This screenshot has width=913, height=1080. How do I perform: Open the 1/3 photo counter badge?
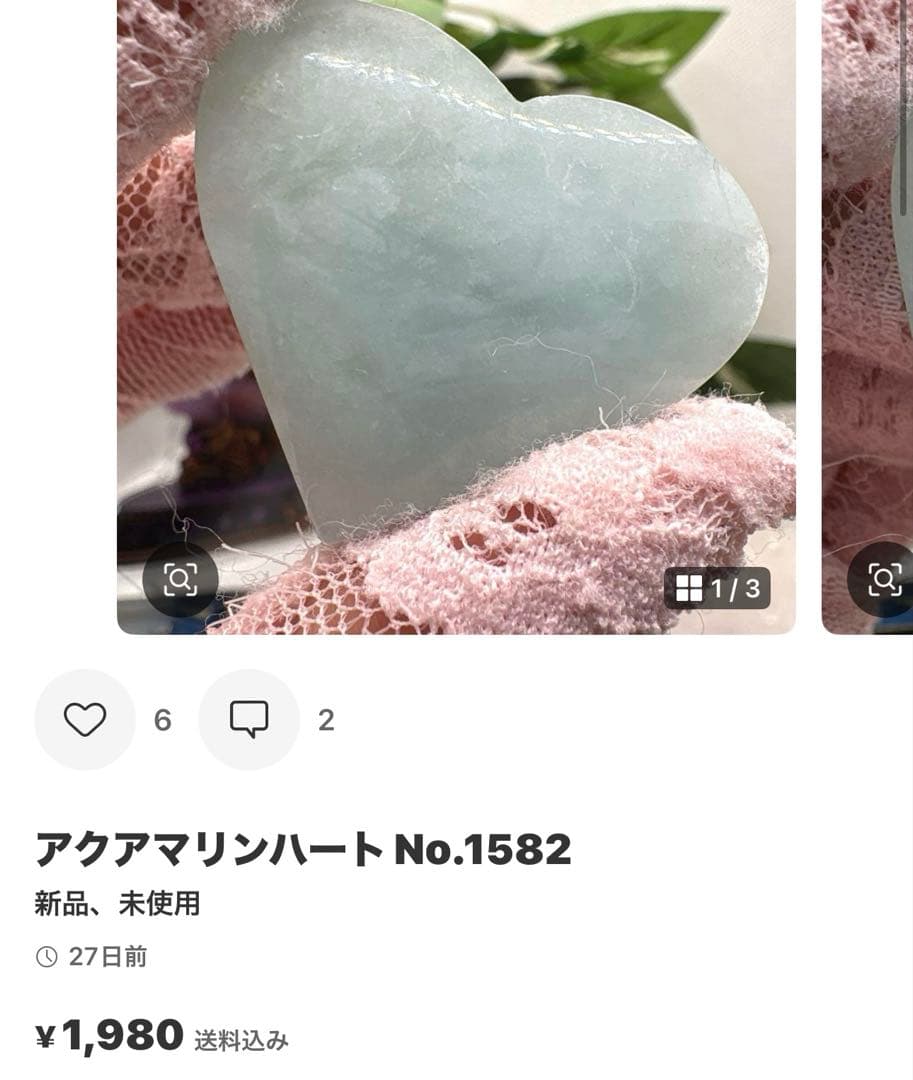coord(720,590)
